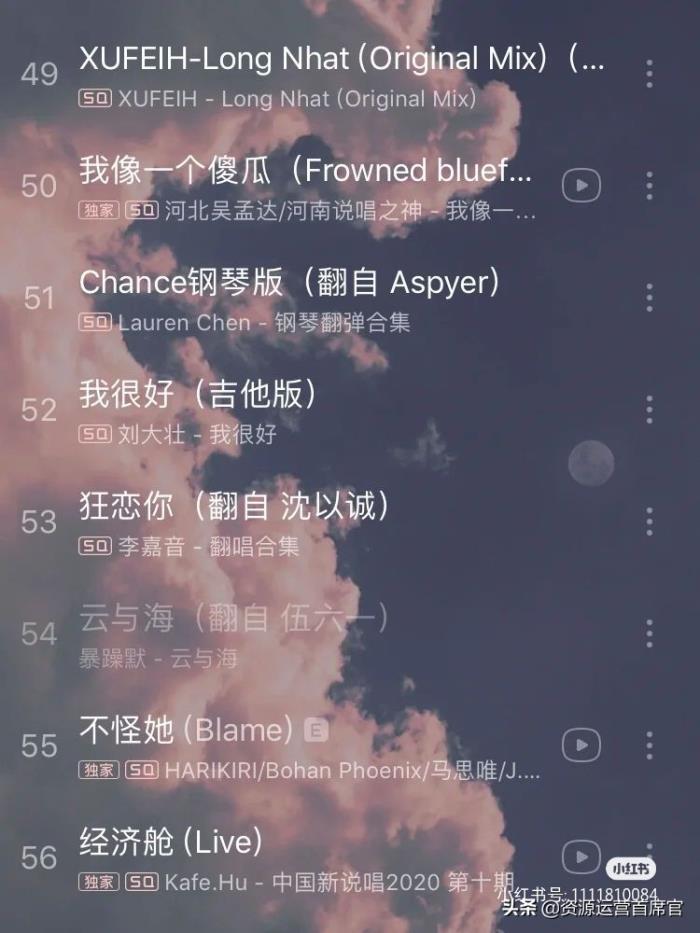
Task: Watch the video for 经济舱 (Live)
Action: click(581, 857)
